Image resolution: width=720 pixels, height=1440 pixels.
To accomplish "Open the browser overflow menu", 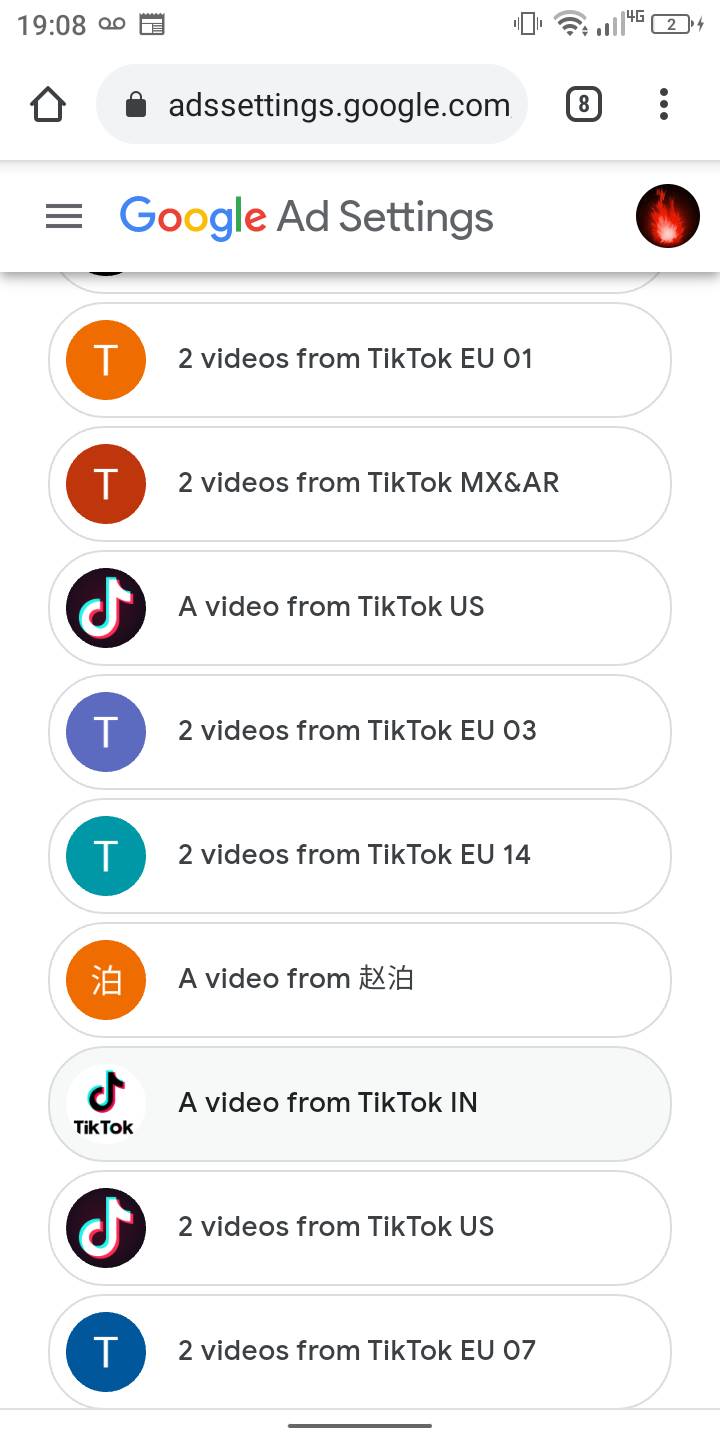I will (x=663, y=104).
